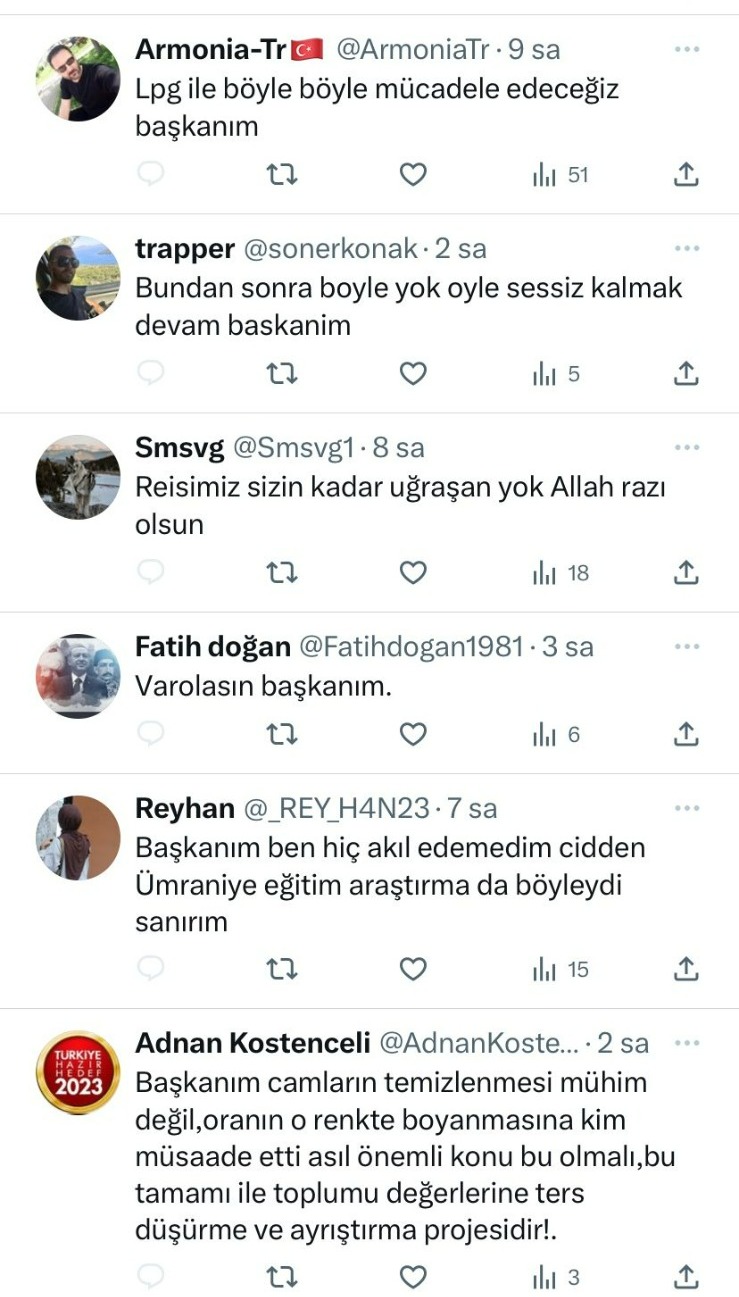
Task: Open Reyhan's profile picture
Action: coord(78,837)
